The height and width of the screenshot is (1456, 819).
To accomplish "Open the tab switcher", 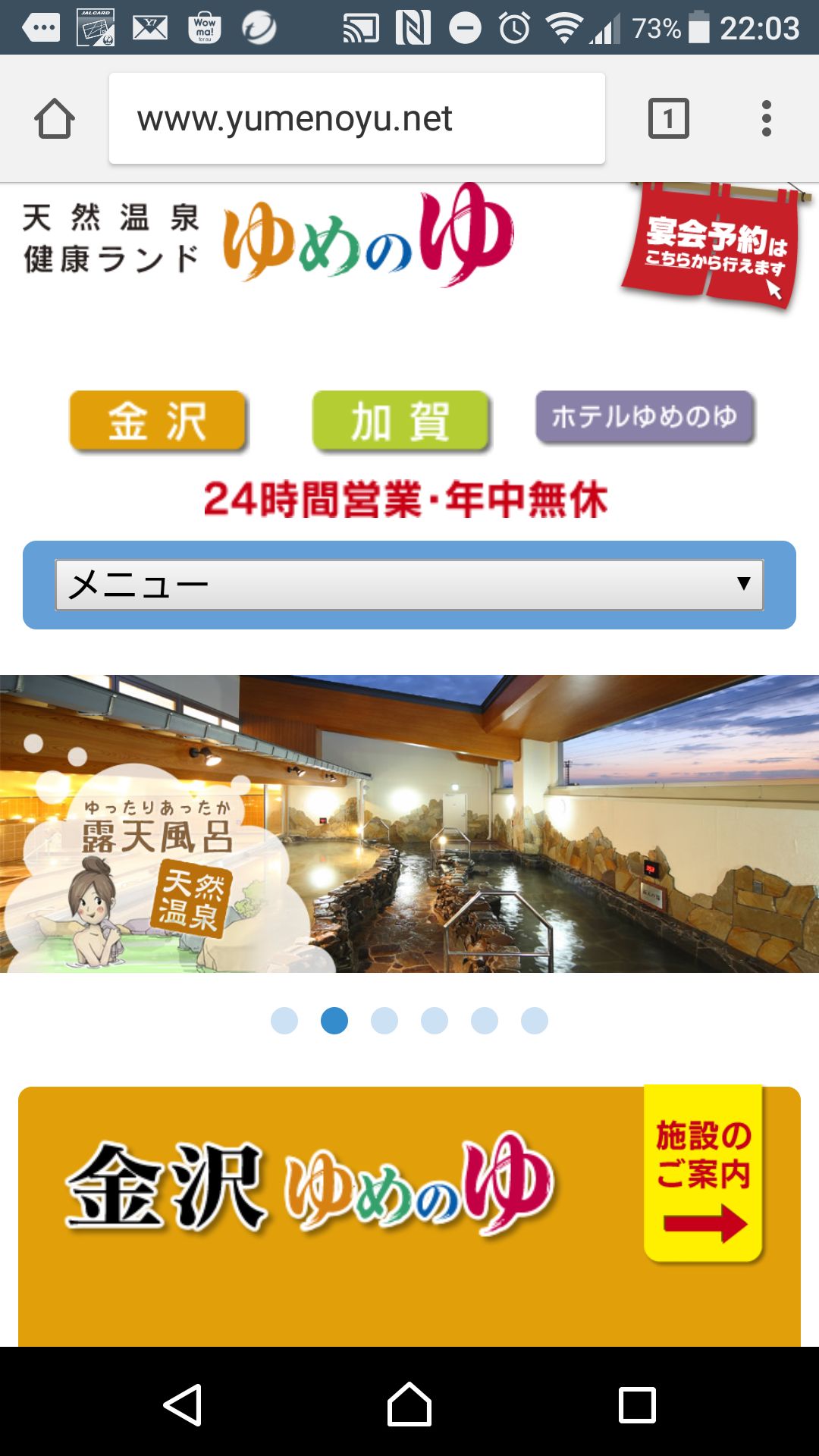I will [x=669, y=118].
